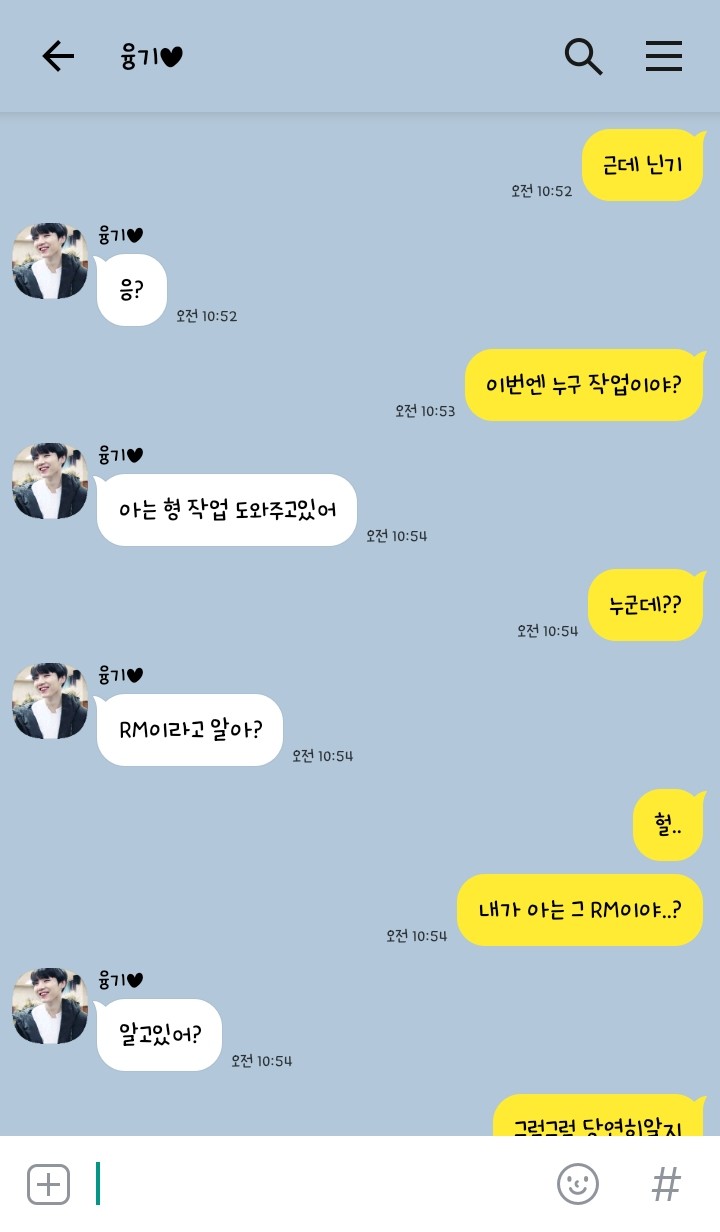Viewport: 720px width, 1232px height.
Task: Open the hashtag search button
Action: pos(666,1185)
